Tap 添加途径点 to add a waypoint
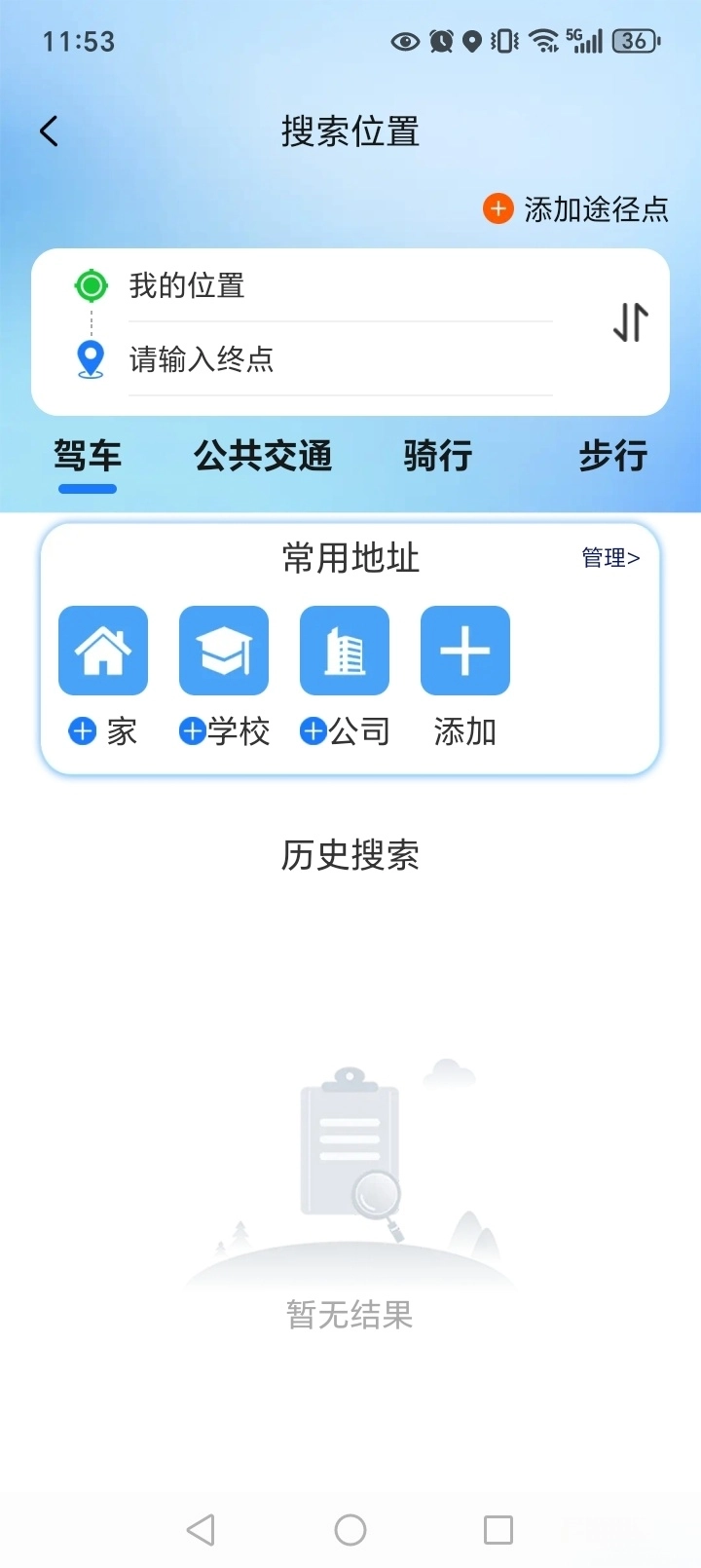 594,209
